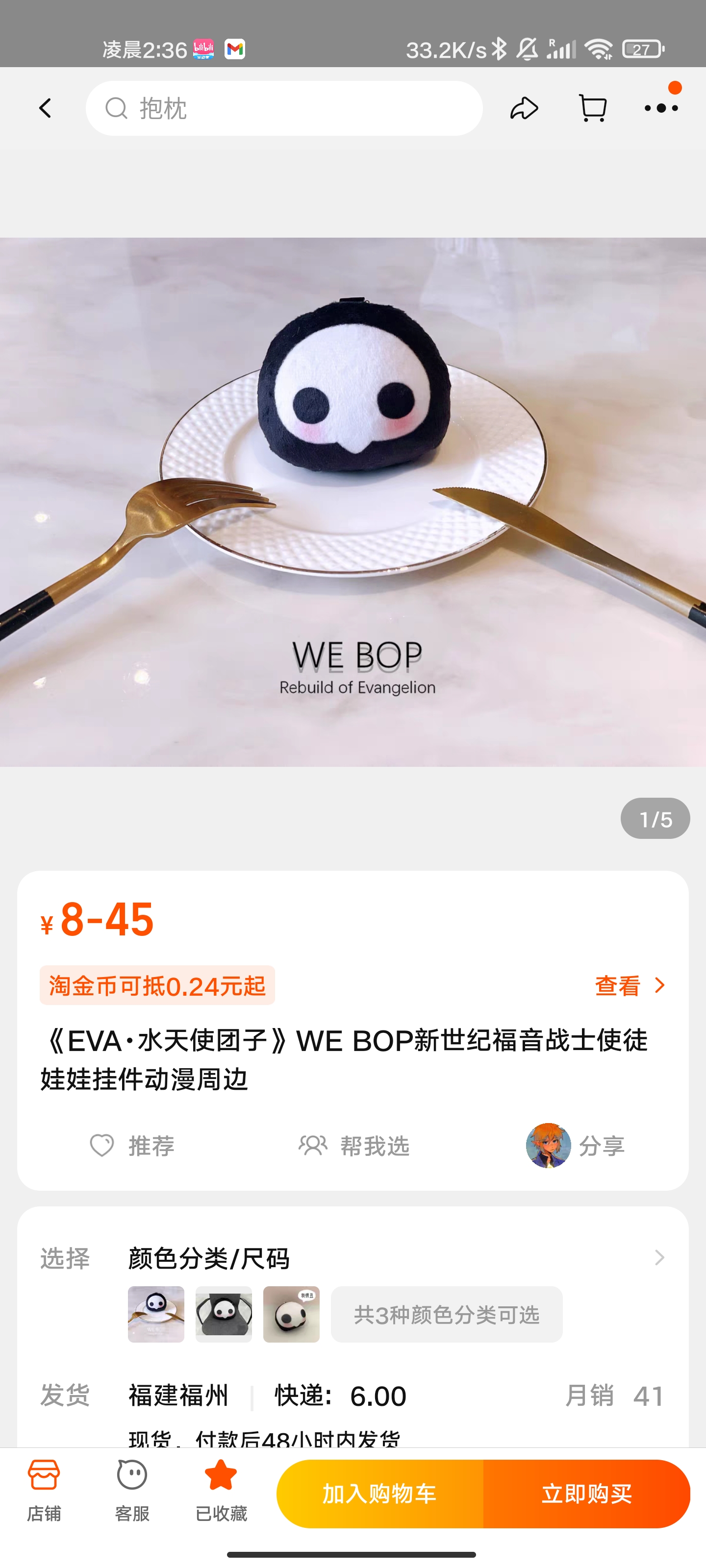Viewport: 706px width, 1568px height.
Task: Select the third color option thumbnail
Action: [x=291, y=1314]
